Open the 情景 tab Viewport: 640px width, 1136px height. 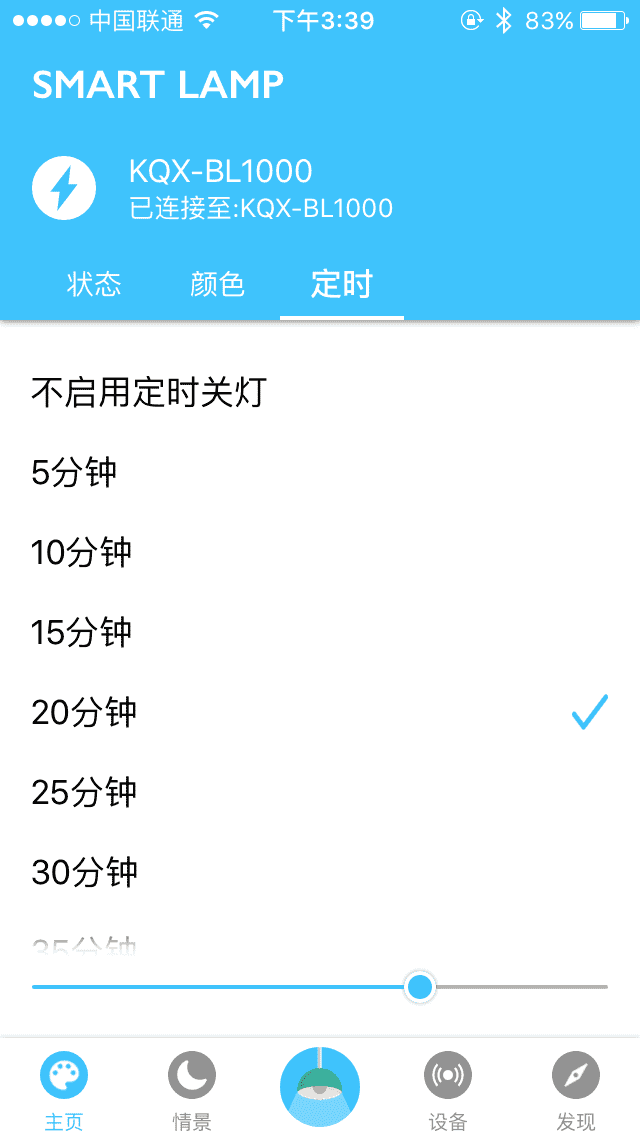(x=191, y=1090)
